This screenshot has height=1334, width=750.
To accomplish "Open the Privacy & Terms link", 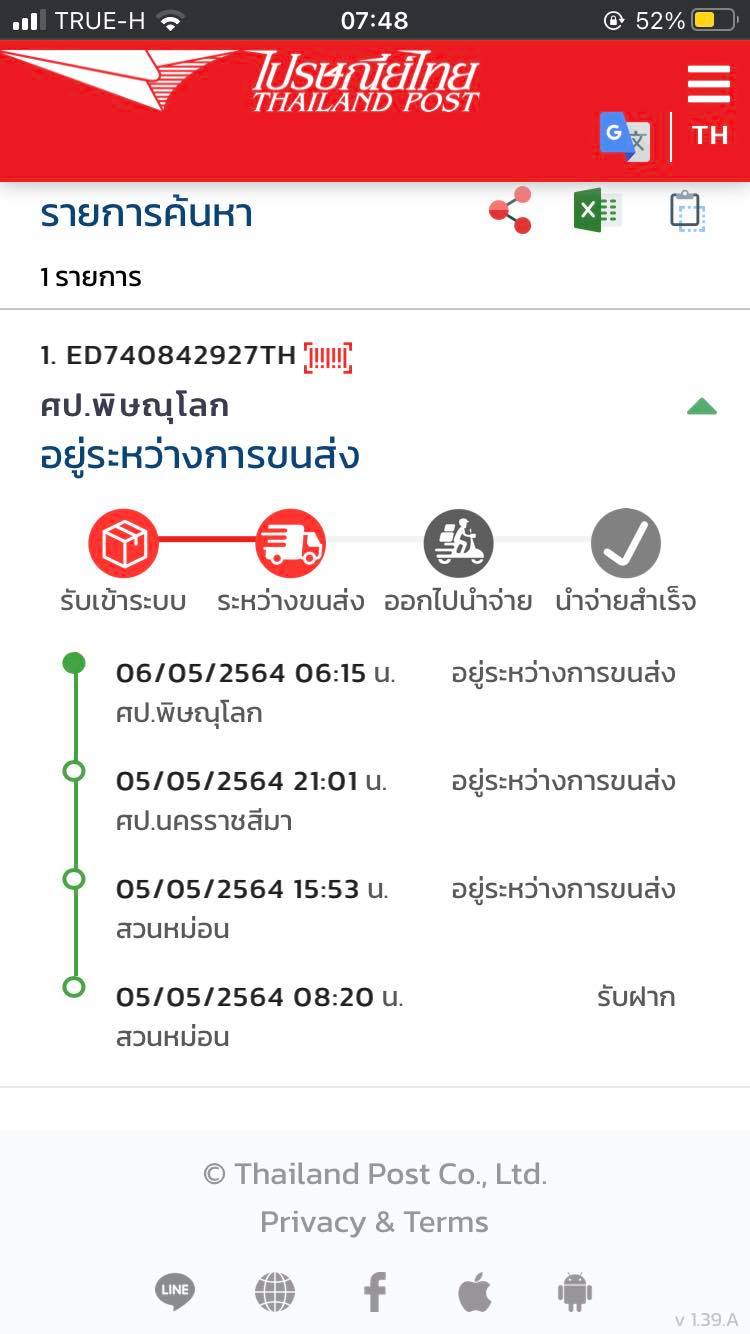I will click(374, 1222).
